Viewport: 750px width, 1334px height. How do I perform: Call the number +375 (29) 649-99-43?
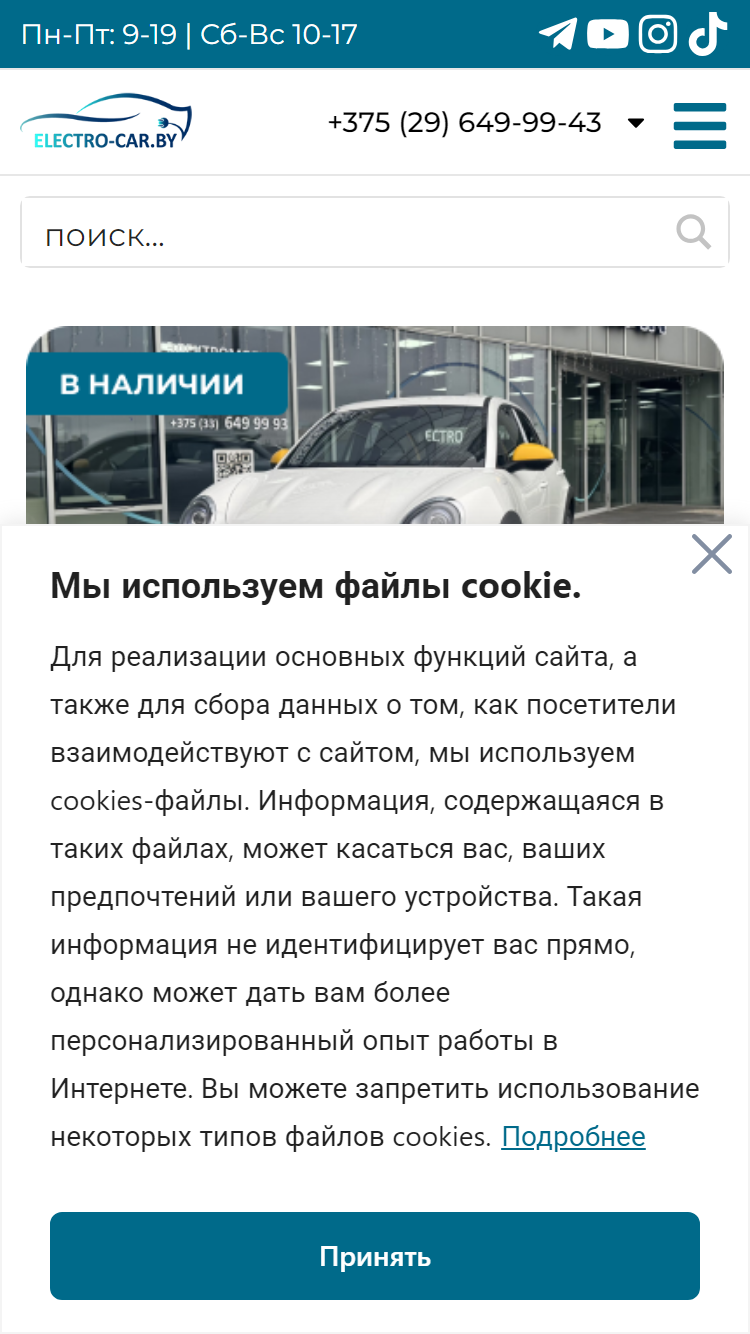click(465, 122)
